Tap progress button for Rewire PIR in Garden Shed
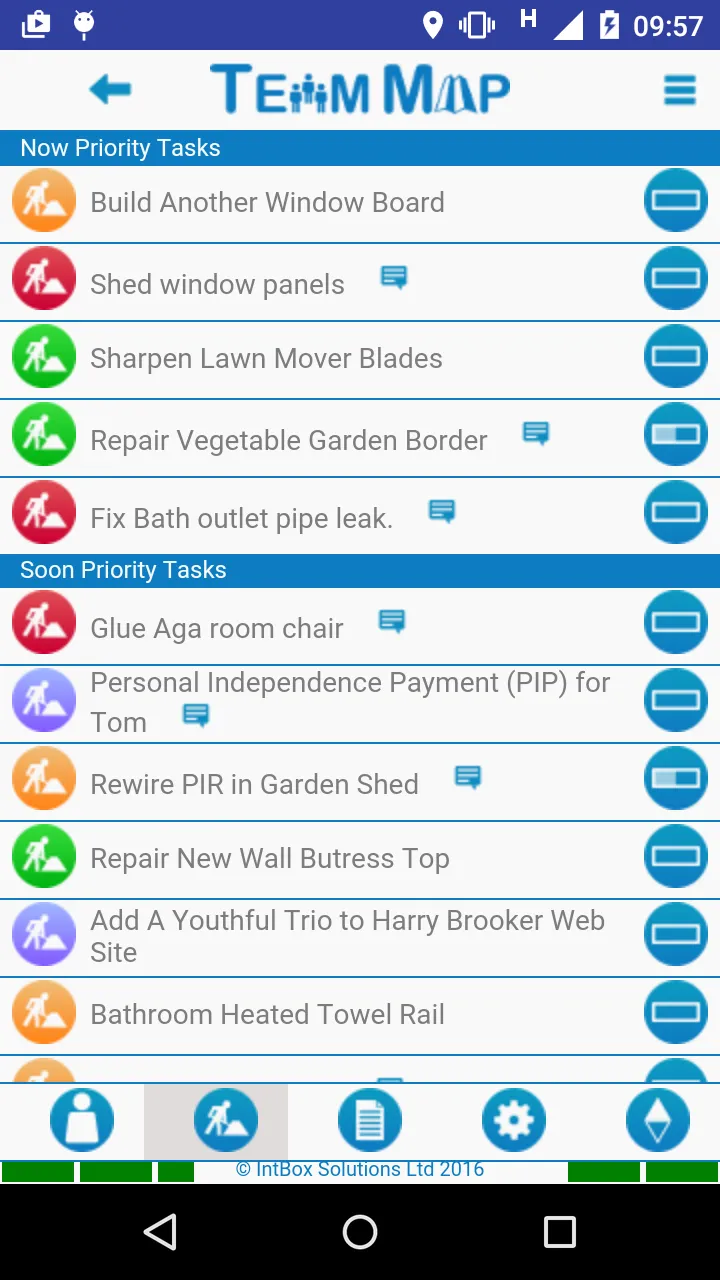This screenshot has width=720, height=1280. click(x=676, y=778)
